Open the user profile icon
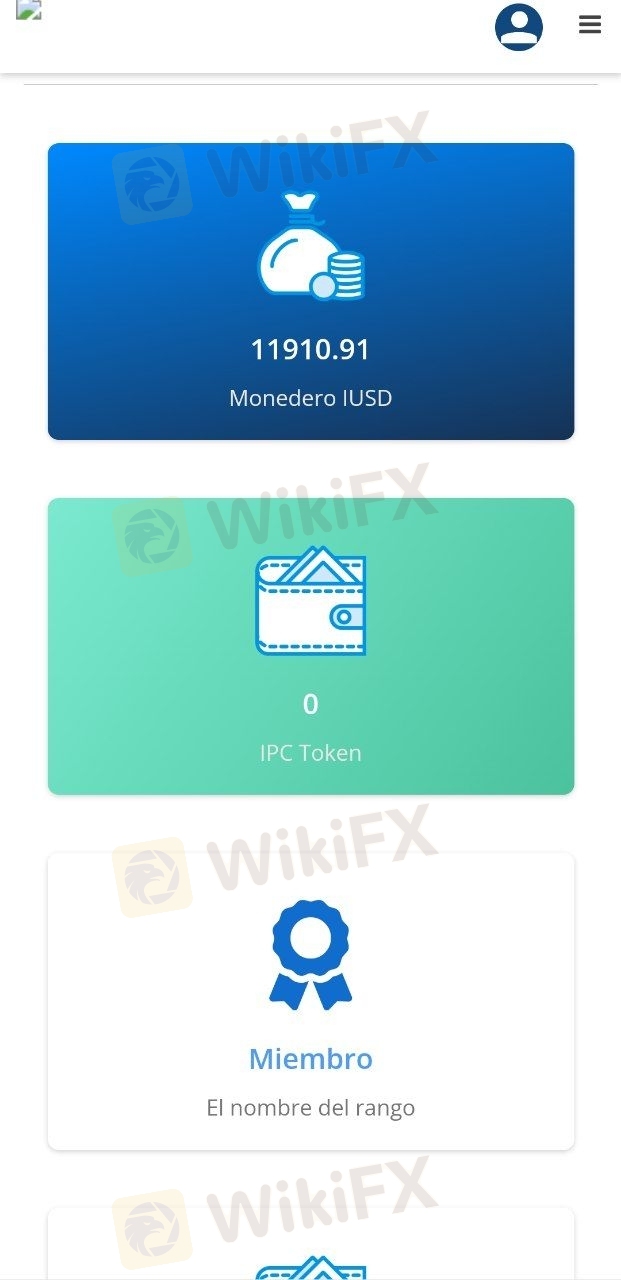Image resolution: width=621 pixels, height=1280 pixels. [518, 27]
